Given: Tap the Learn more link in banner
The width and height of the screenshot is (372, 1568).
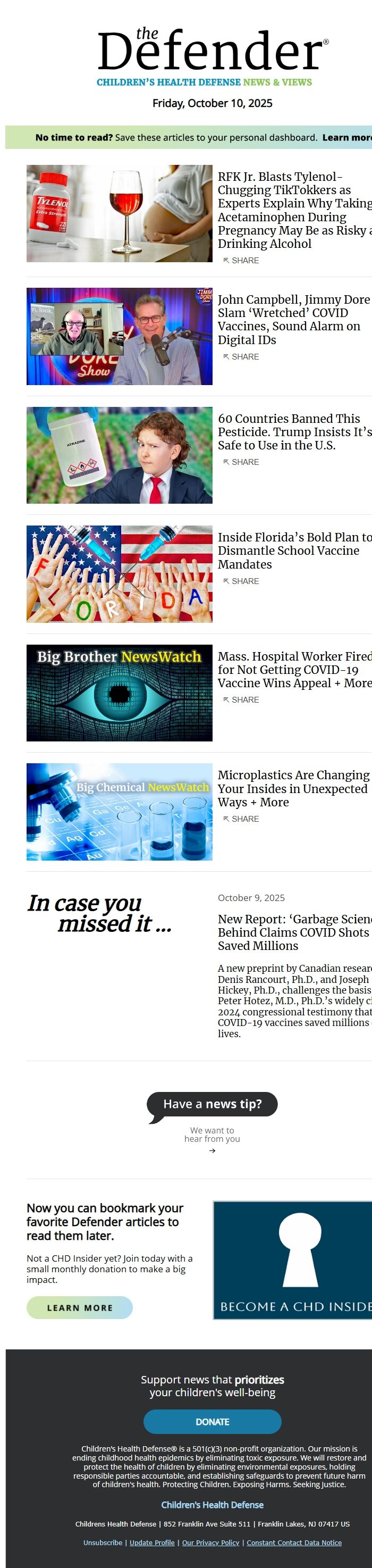Looking at the screenshot, I should [x=347, y=138].
